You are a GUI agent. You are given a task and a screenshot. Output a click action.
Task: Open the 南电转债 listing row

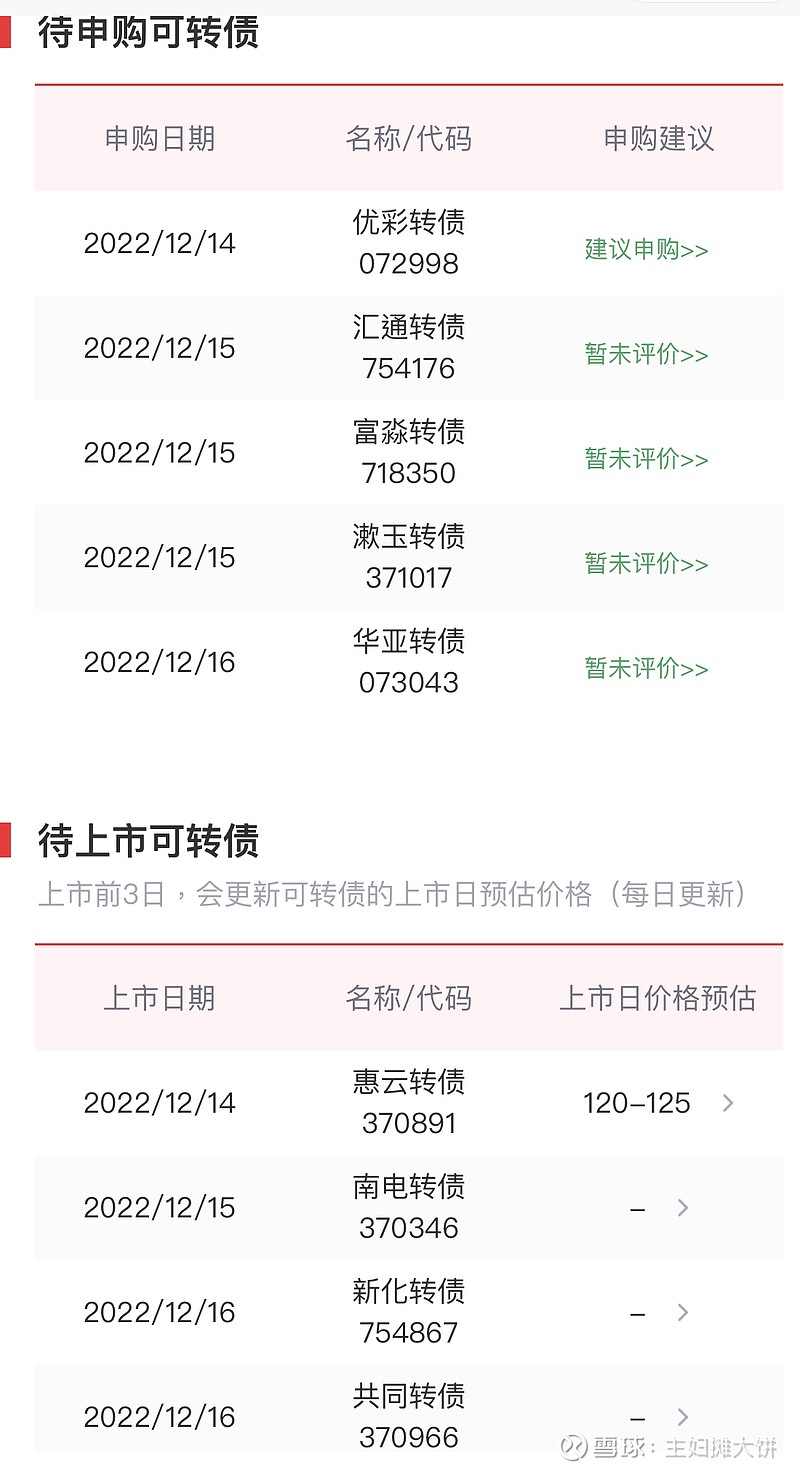click(409, 1207)
